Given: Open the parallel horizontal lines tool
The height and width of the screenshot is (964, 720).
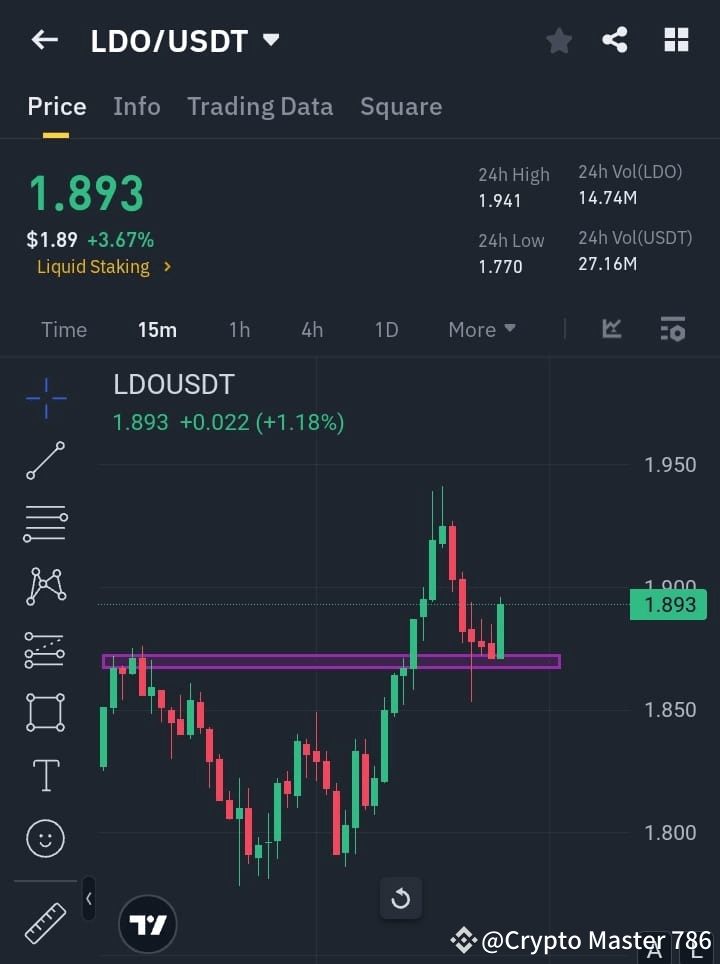Looking at the screenshot, I should point(44,524).
